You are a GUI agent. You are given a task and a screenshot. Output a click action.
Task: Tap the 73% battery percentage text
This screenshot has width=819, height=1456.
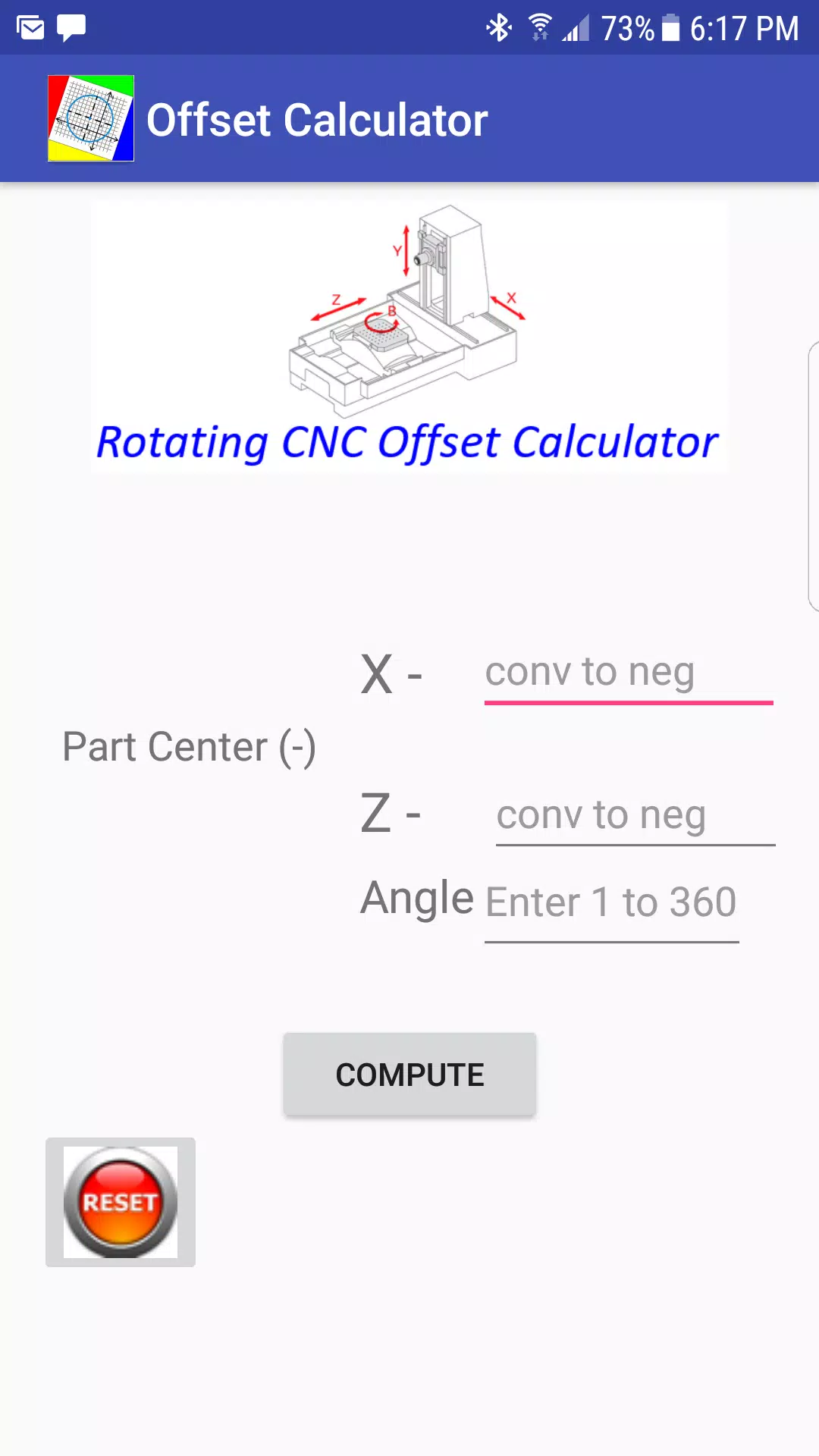click(x=627, y=28)
